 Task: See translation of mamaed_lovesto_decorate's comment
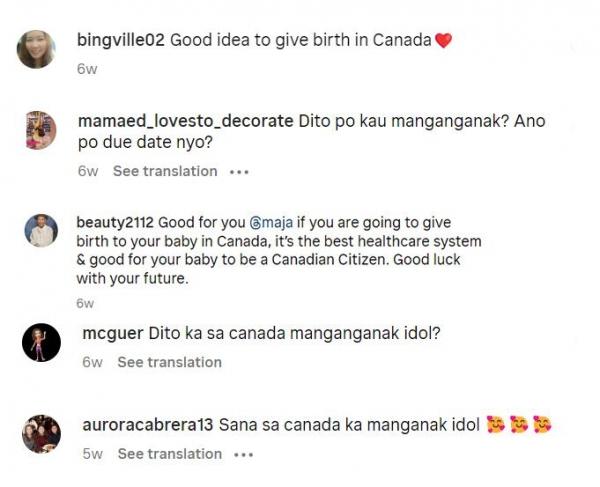[165, 171]
